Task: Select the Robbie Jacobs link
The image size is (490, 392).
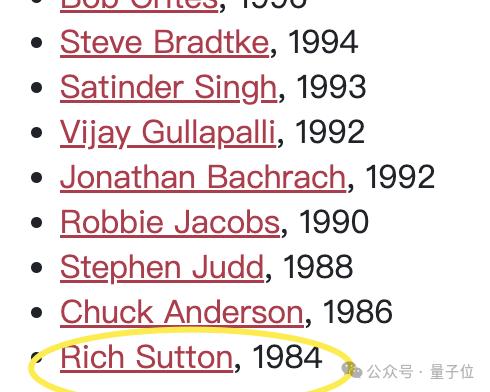Action: tap(170, 222)
